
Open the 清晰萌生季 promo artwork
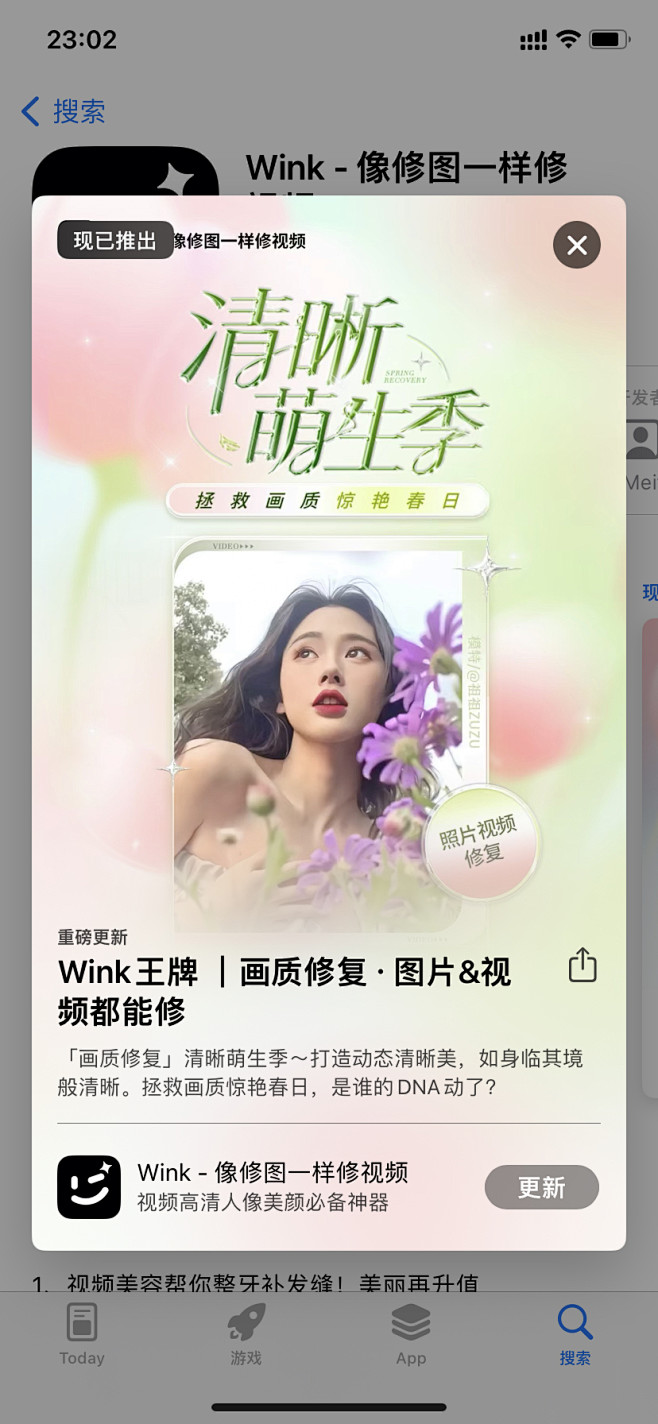329,560
